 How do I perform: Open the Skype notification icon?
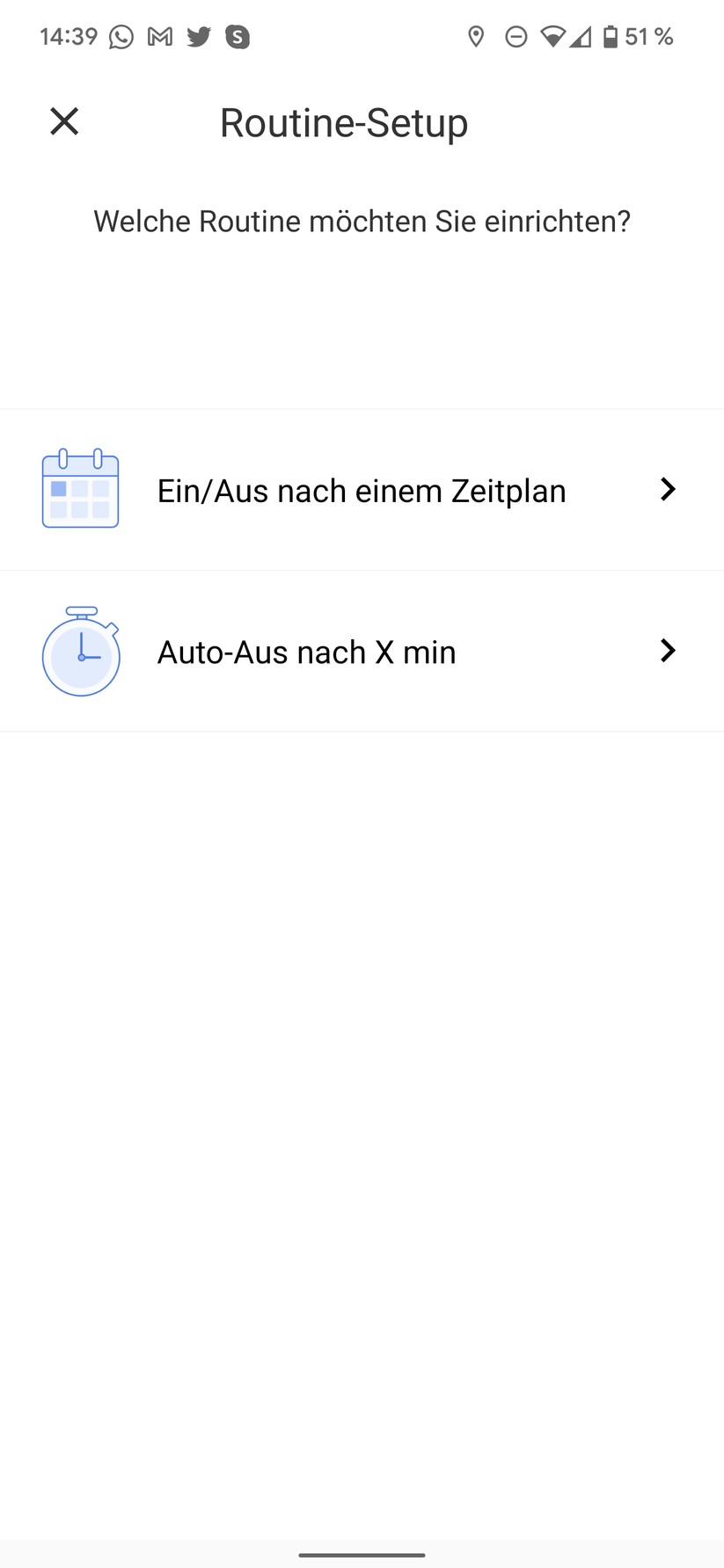pyautogui.click(x=237, y=37)
